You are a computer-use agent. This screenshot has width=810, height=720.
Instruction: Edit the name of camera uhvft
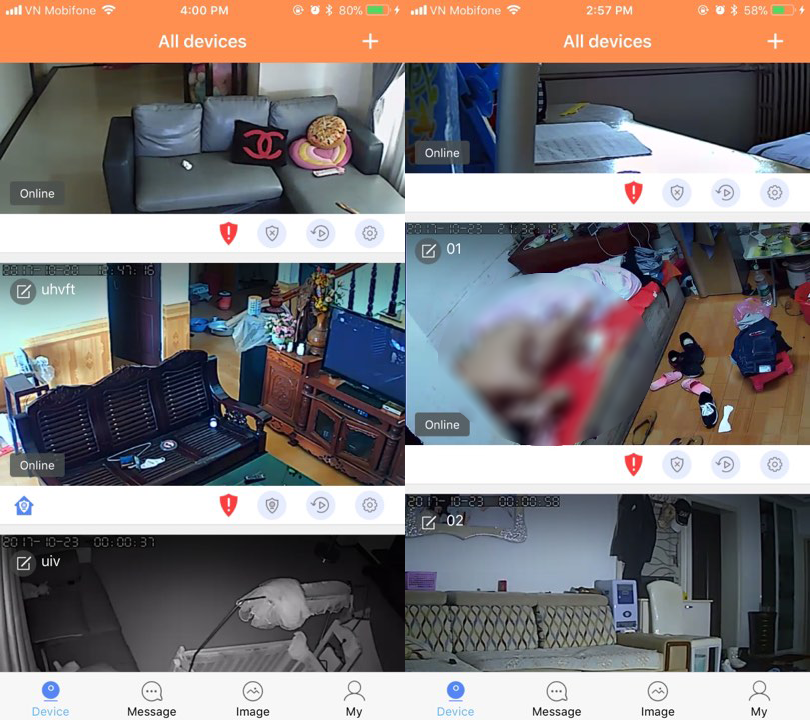(x=24, y=291)
